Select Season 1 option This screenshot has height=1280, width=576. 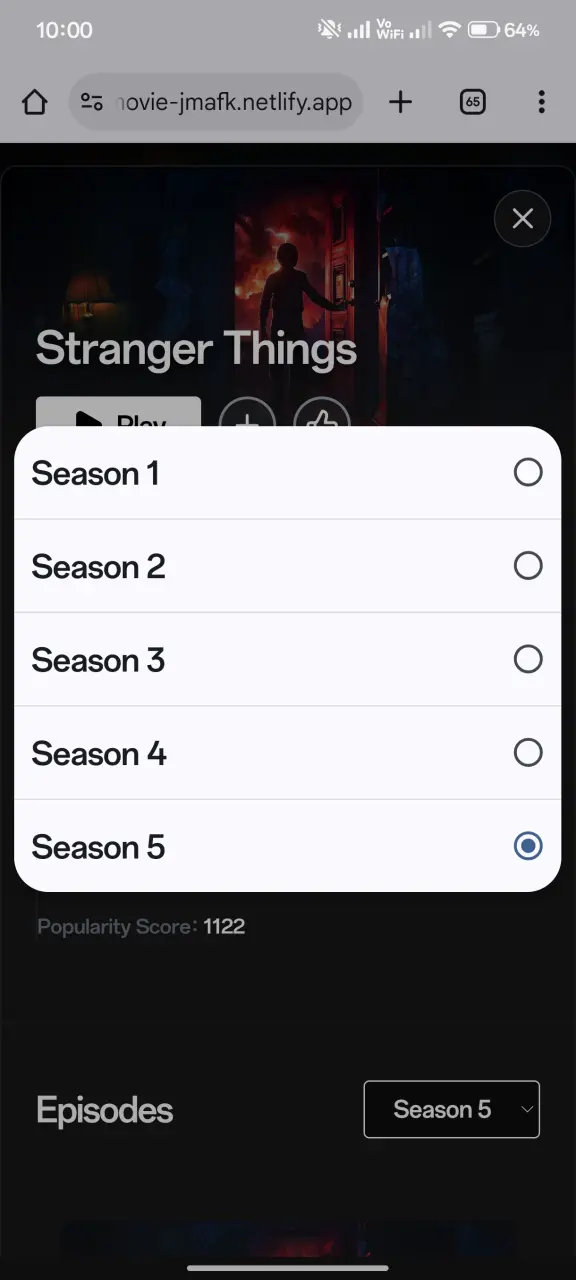[287, 473]
